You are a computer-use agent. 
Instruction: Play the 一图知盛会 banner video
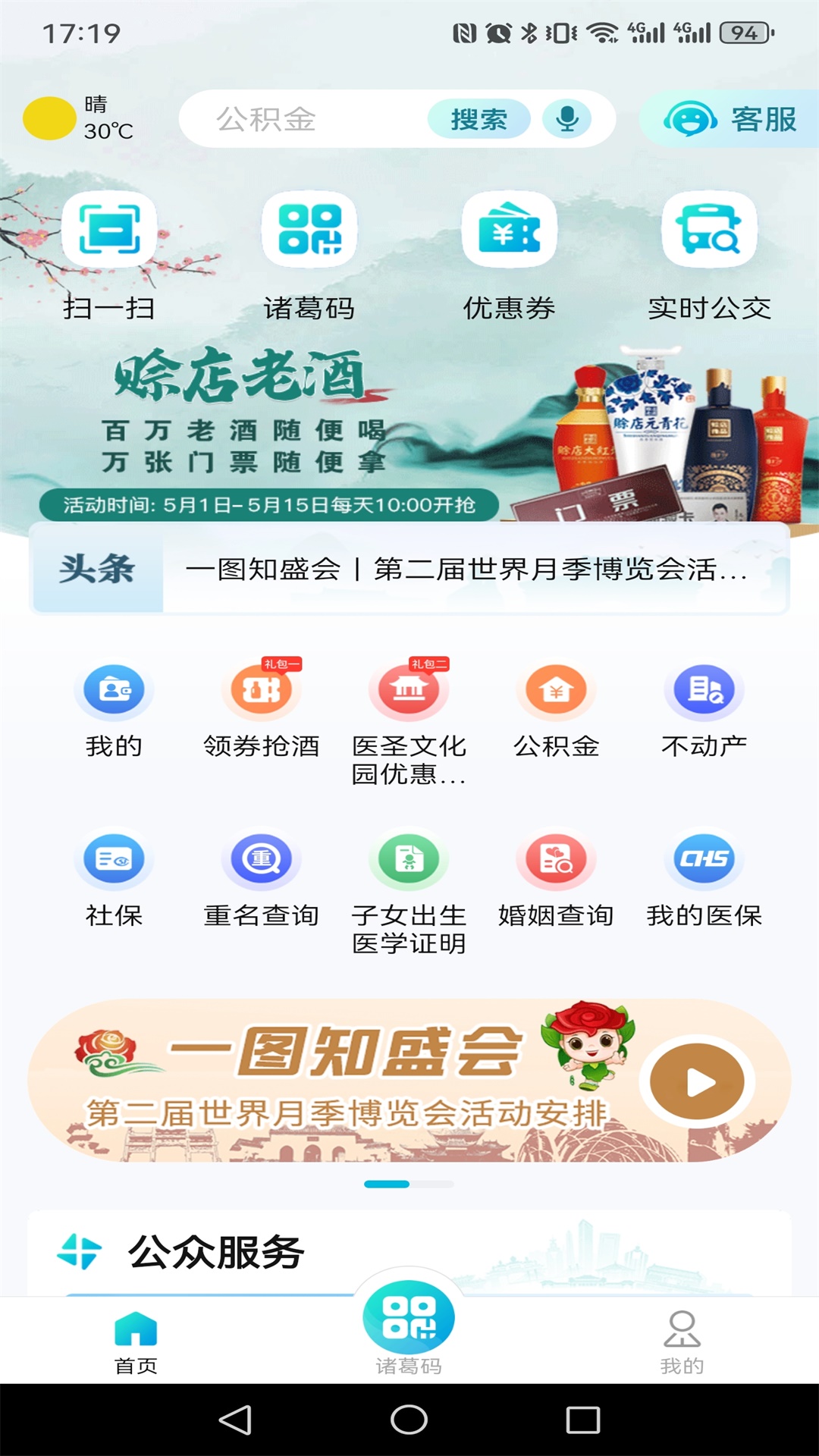point(697,1082)
